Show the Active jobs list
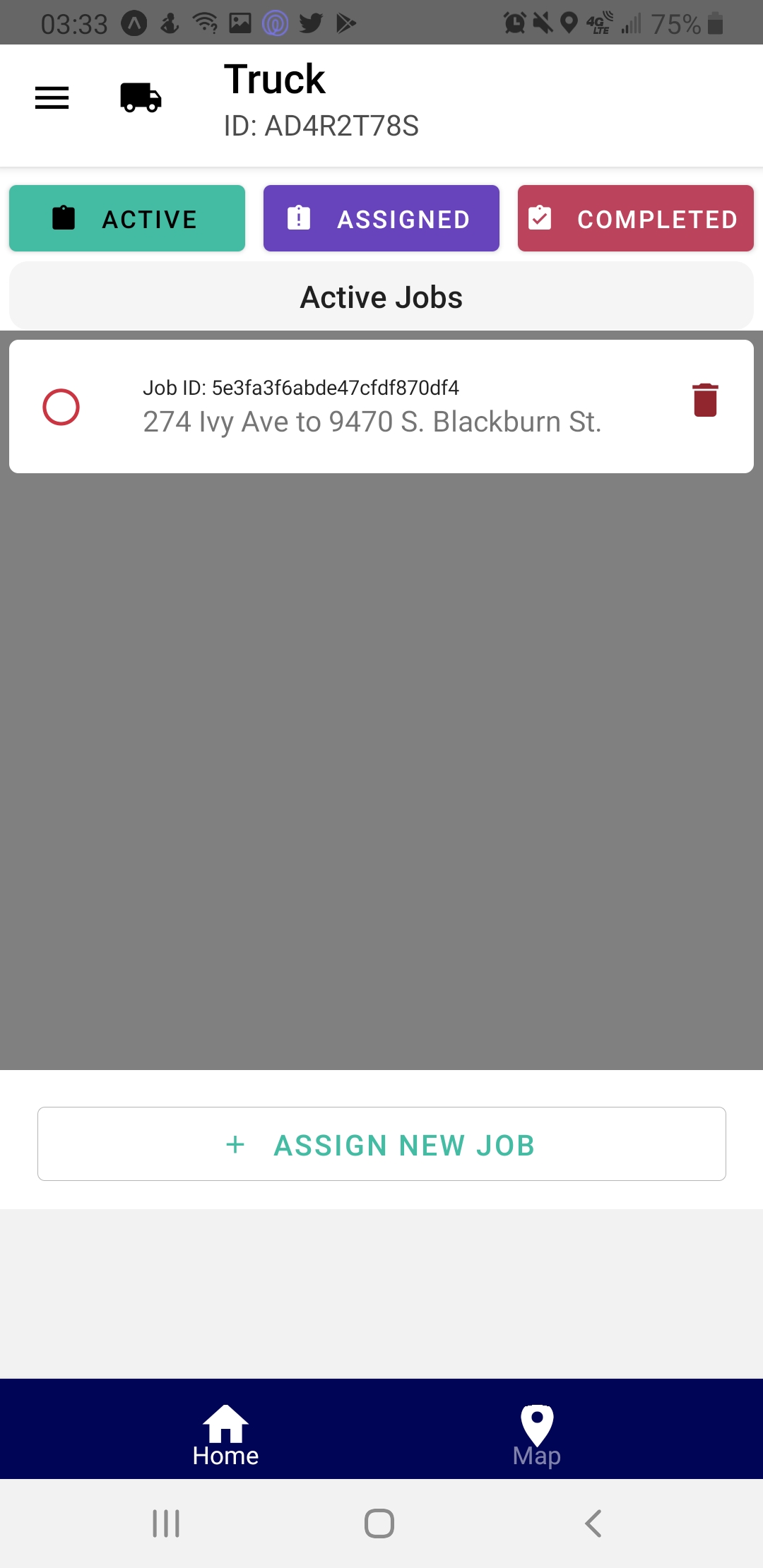 127,218
